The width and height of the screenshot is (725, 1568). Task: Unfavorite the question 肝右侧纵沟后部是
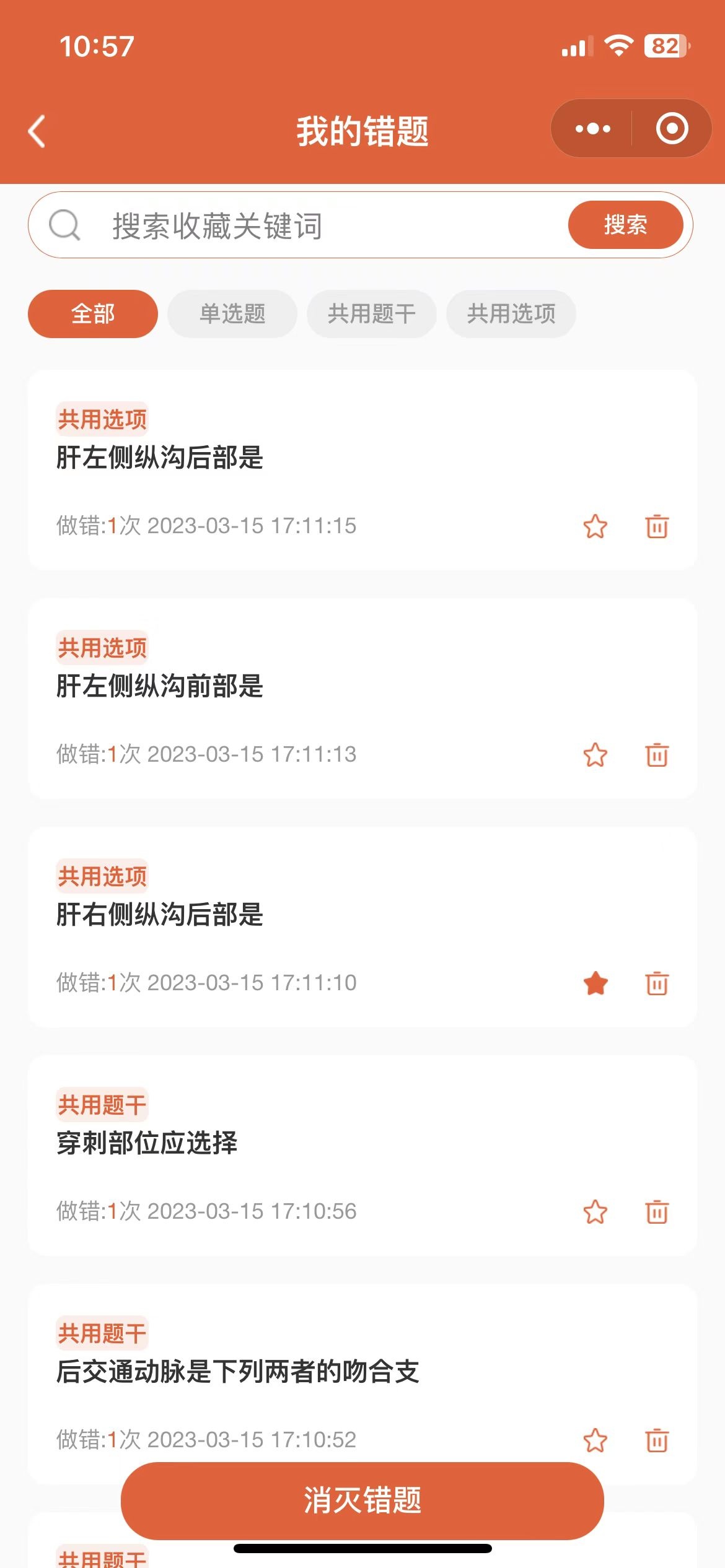(x=595, y=983)
